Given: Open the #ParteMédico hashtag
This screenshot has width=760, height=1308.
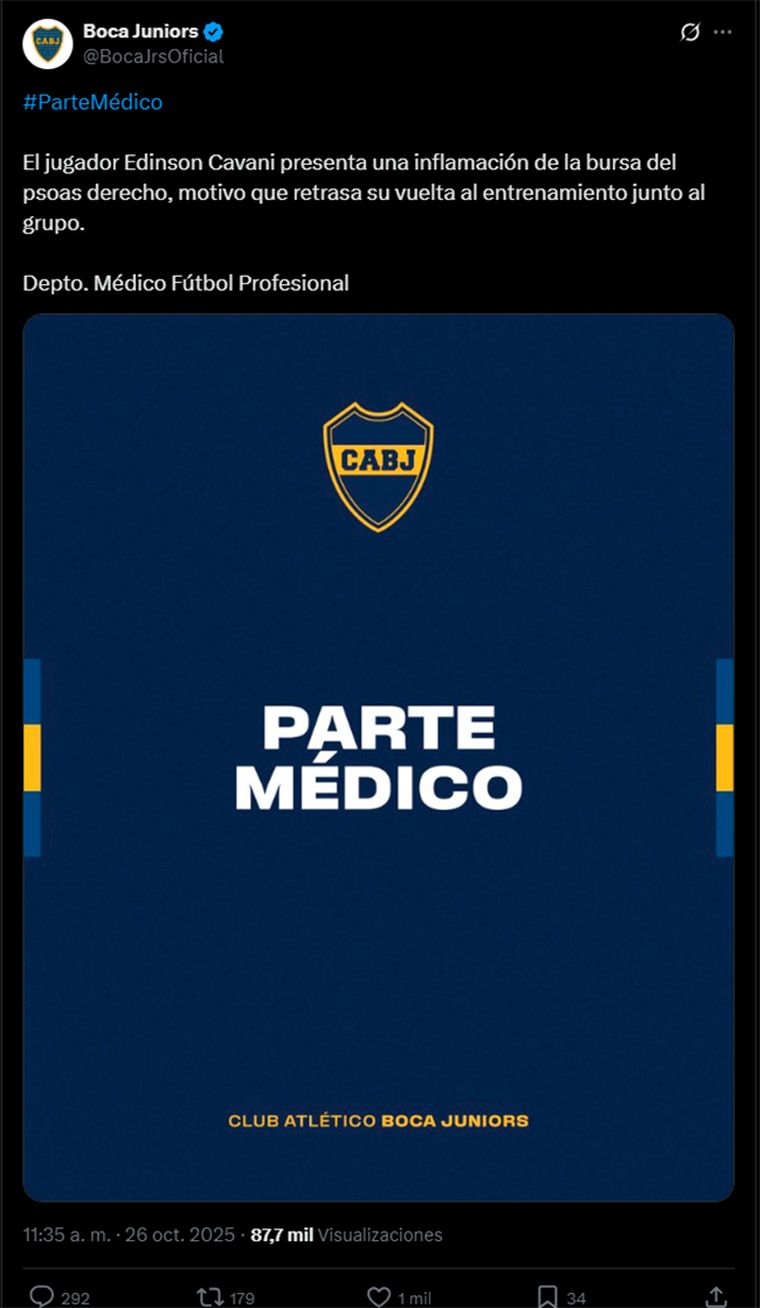Looking at the screenshot, I should point(92,102).
